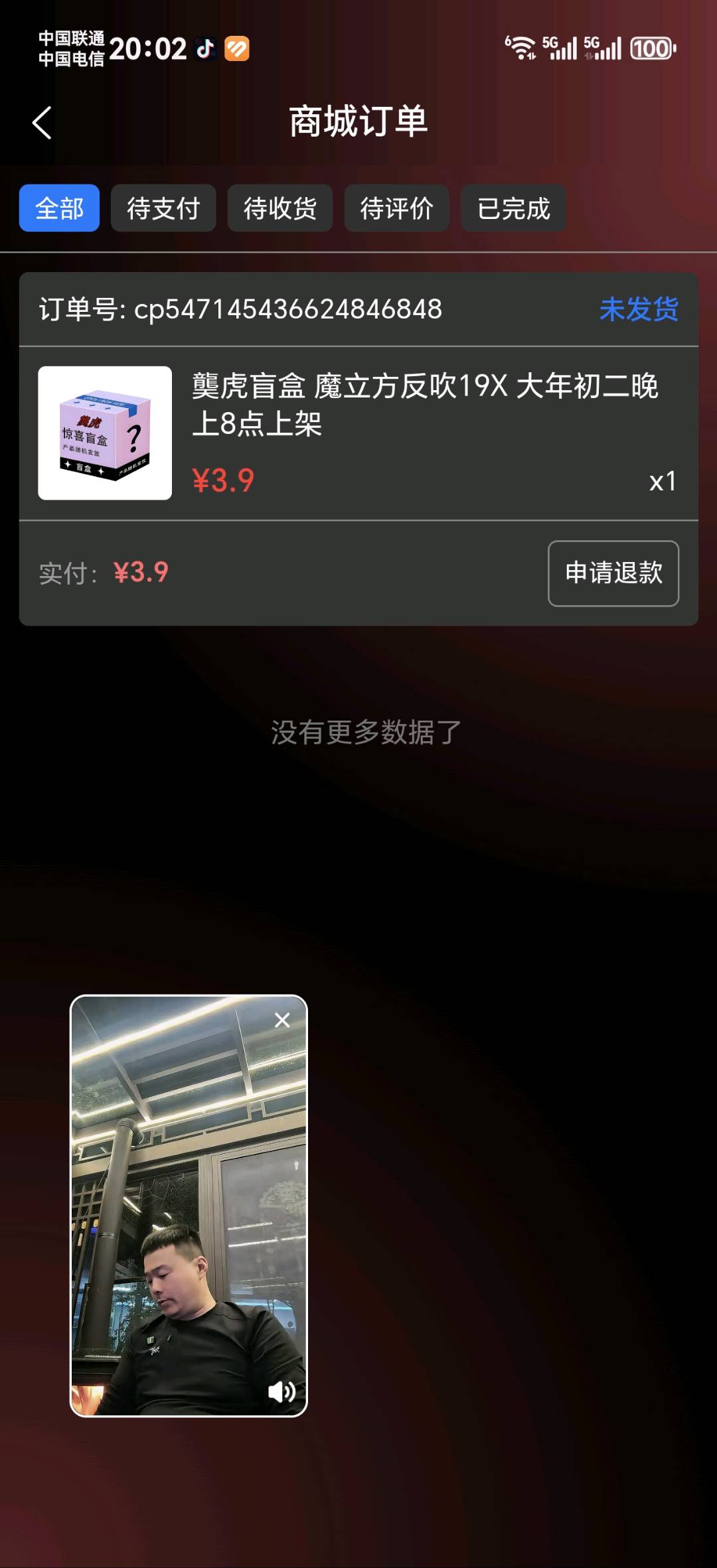Tap 申请退款 to request a refund
Viewport: 717px width, 1568px height.
point(613,573)
